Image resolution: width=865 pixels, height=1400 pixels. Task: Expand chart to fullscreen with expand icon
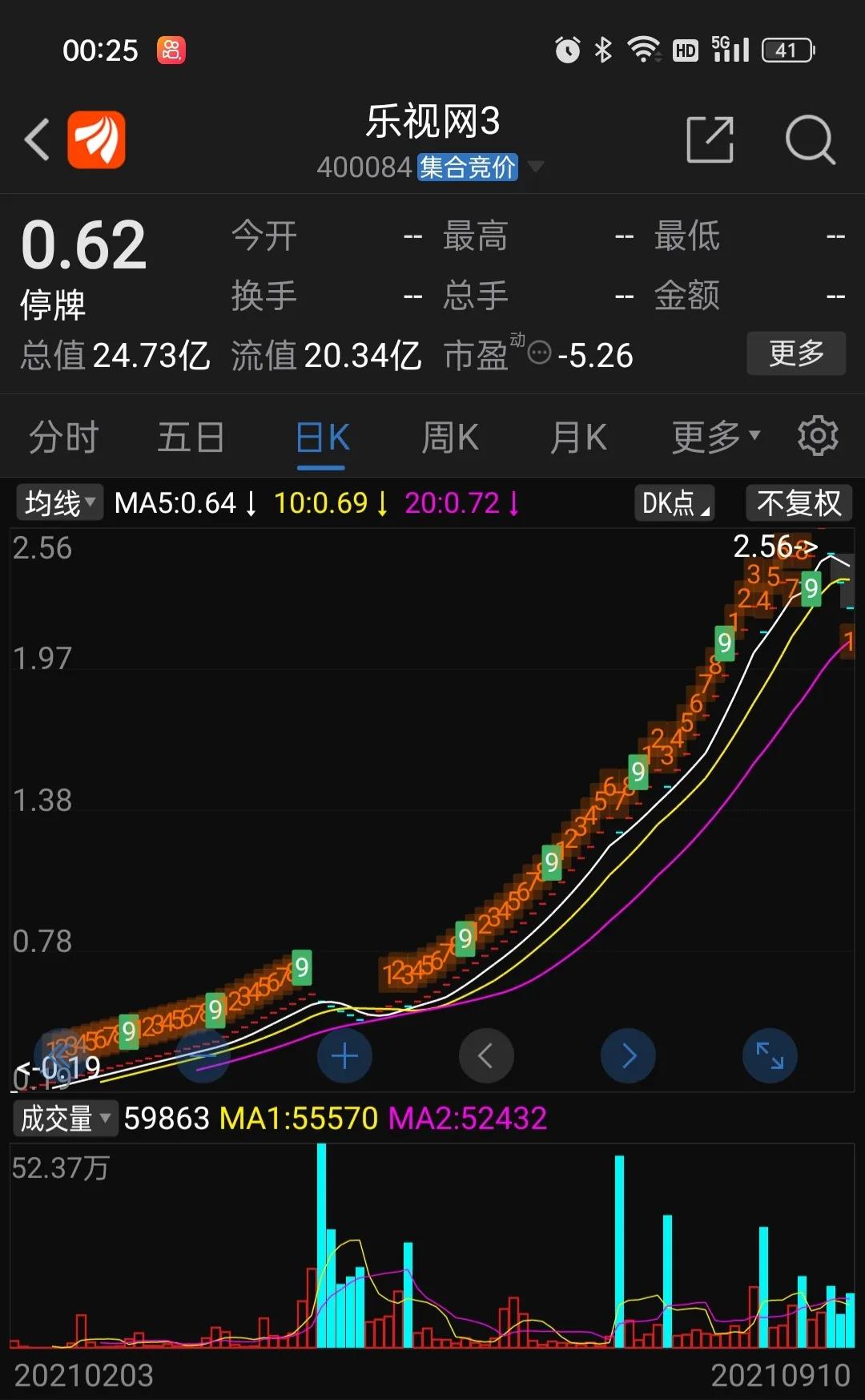tap(769, 1055)
